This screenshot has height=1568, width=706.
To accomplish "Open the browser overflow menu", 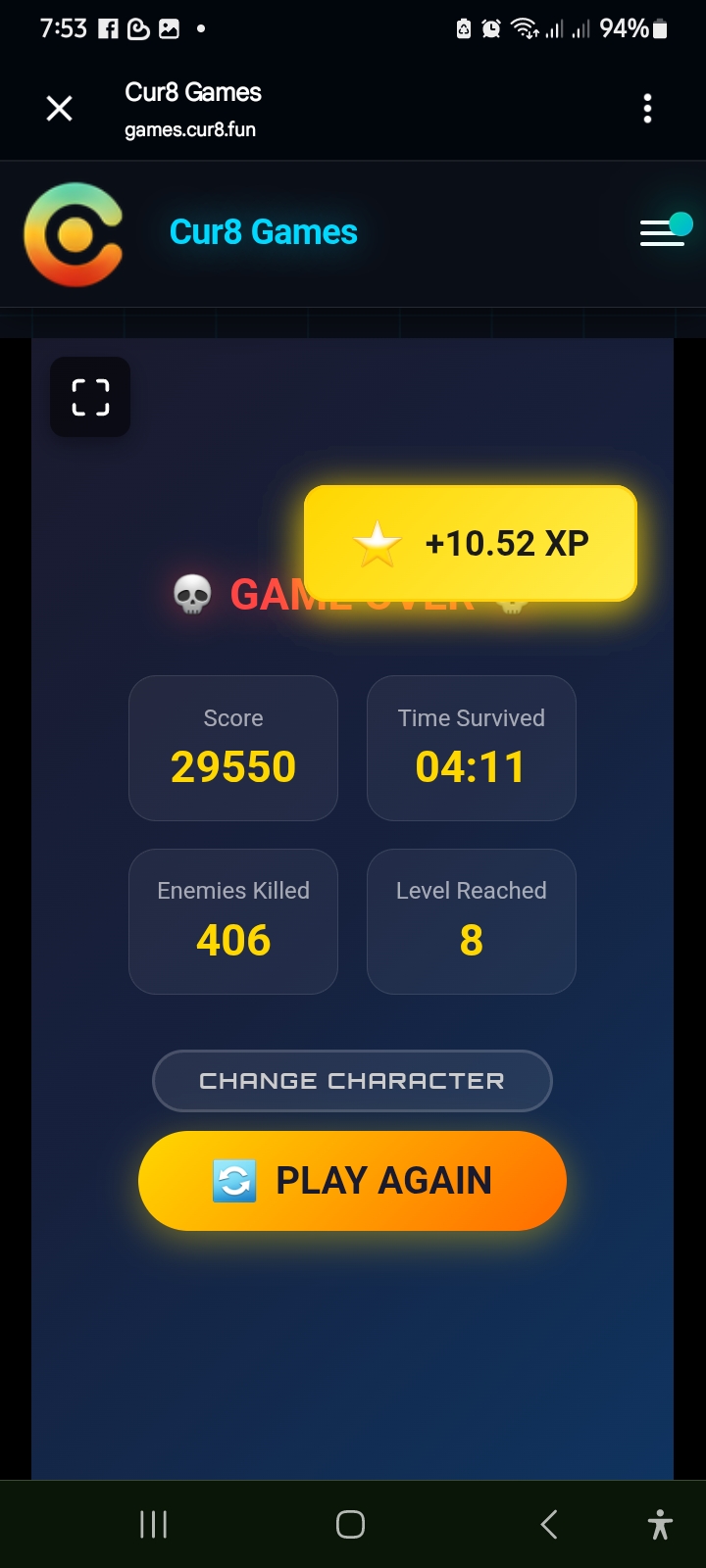I will (647, 109).
